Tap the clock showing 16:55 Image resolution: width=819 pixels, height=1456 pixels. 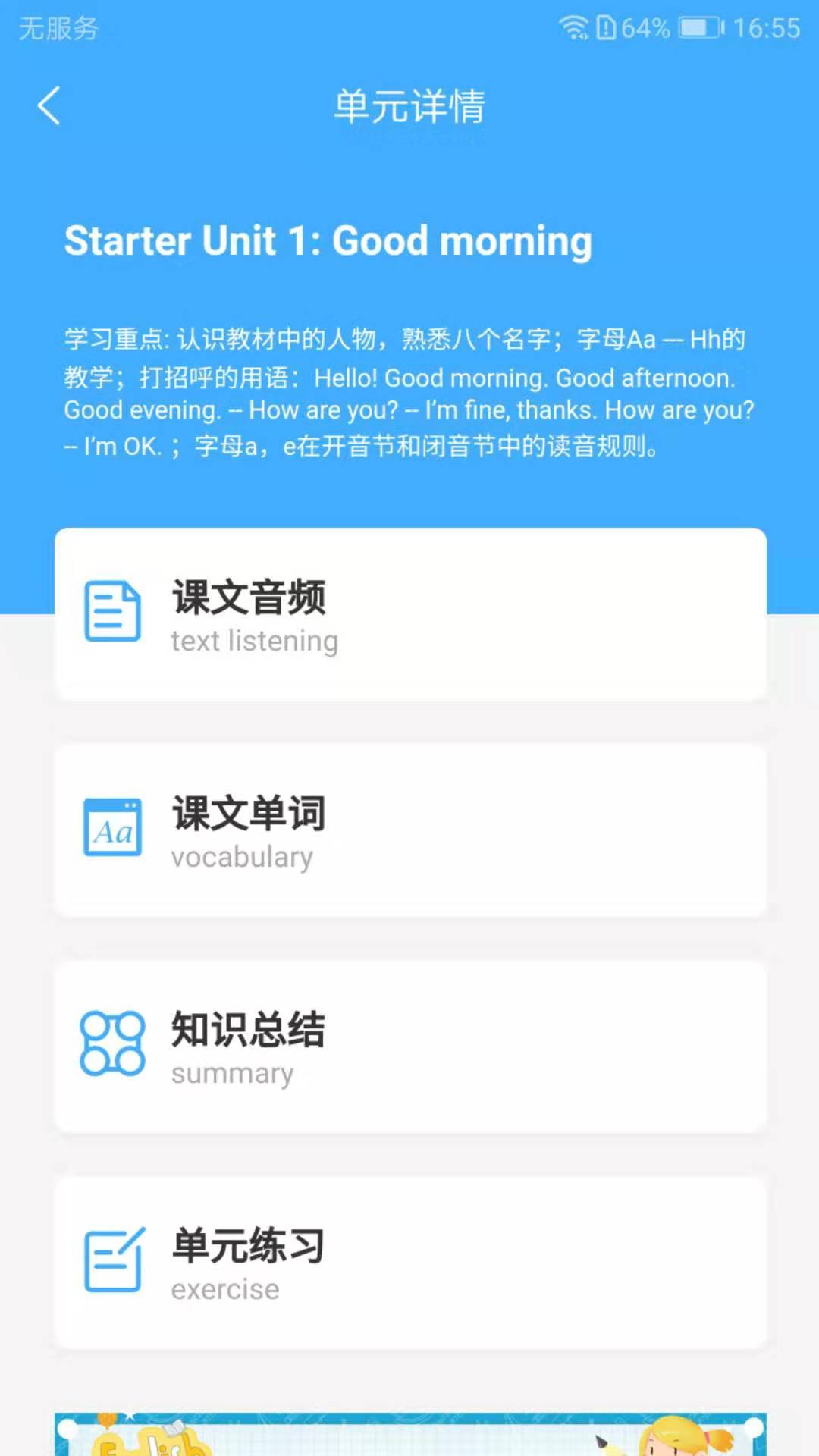[x=762, y=27]
